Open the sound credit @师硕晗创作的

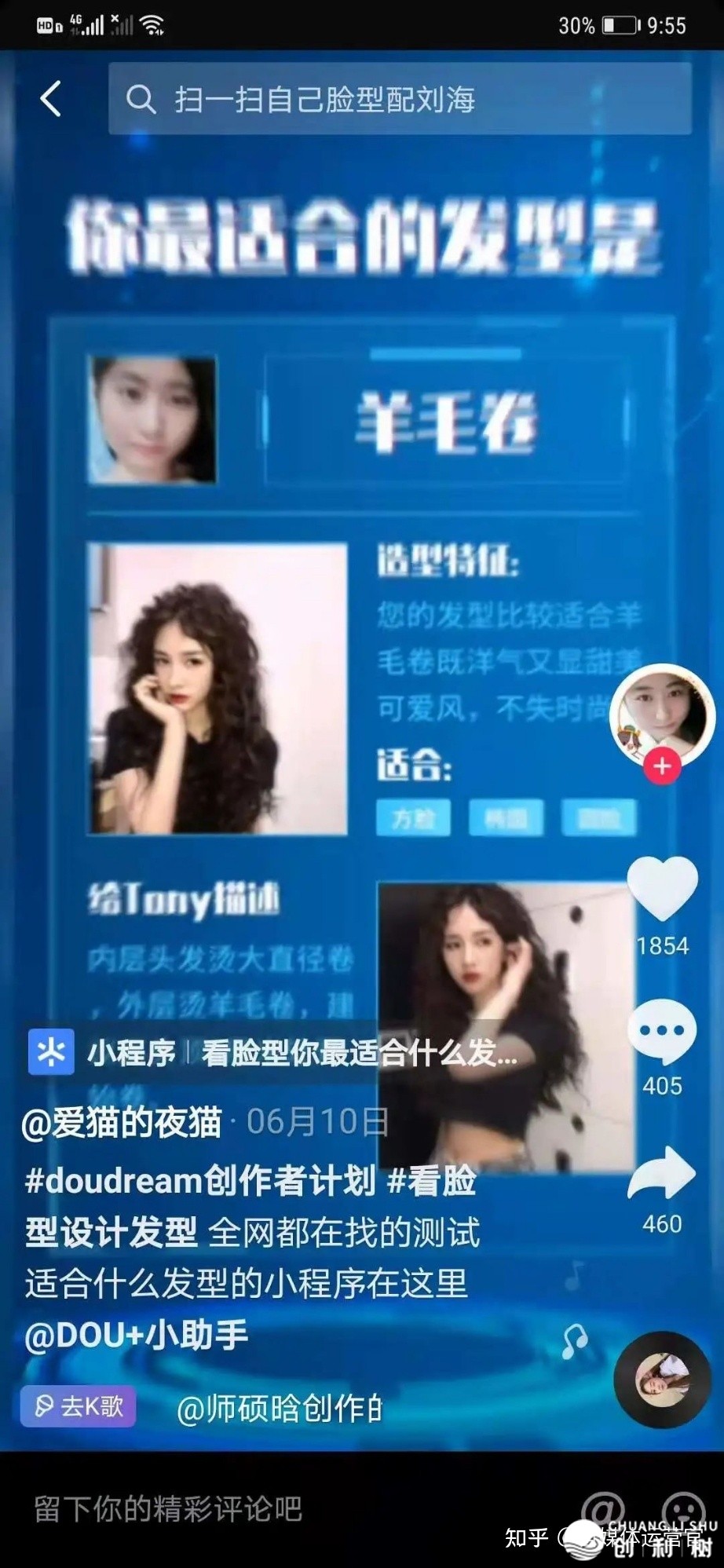pos(279,1409)
